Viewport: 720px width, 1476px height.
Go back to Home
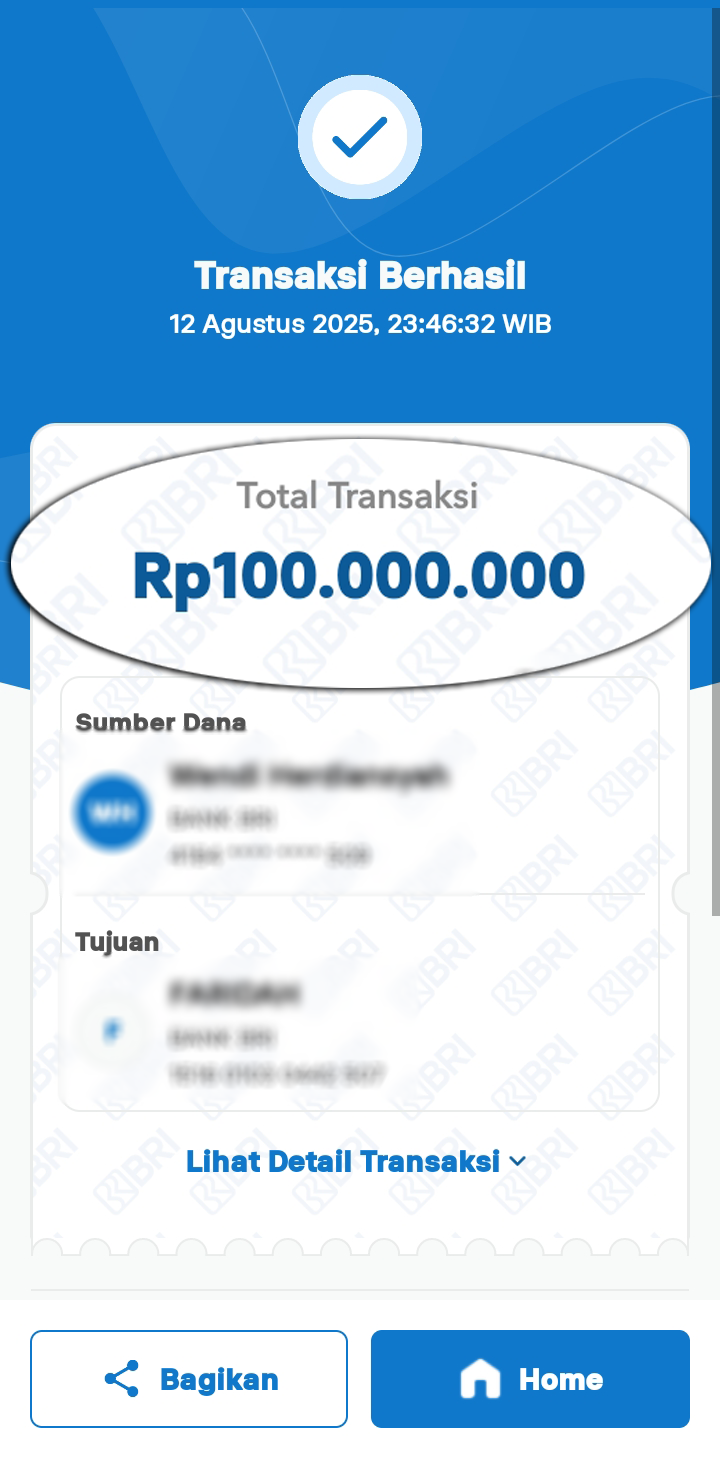click(x=530, y=1379)
